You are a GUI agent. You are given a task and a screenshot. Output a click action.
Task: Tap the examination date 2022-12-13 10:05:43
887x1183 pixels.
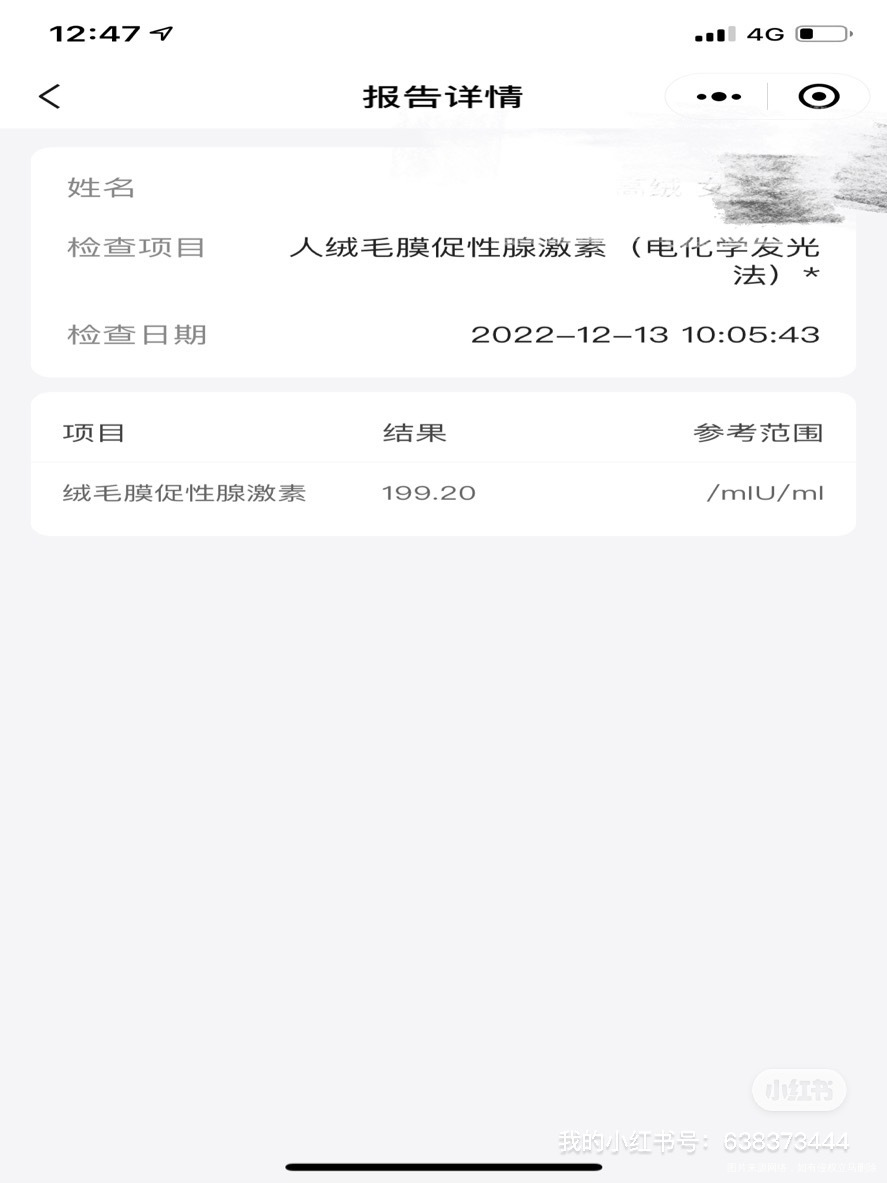point(647,334)
